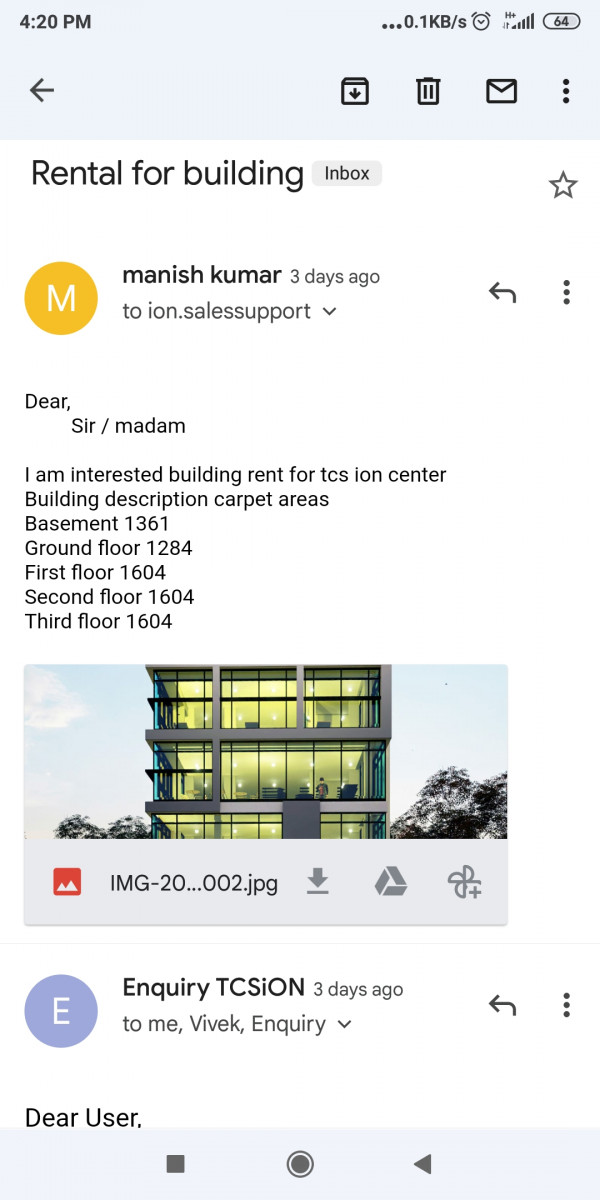The image size is (600, 1200).
Task: Open more options for Enquiry TCSiON's message
Action: (566, 1005)
